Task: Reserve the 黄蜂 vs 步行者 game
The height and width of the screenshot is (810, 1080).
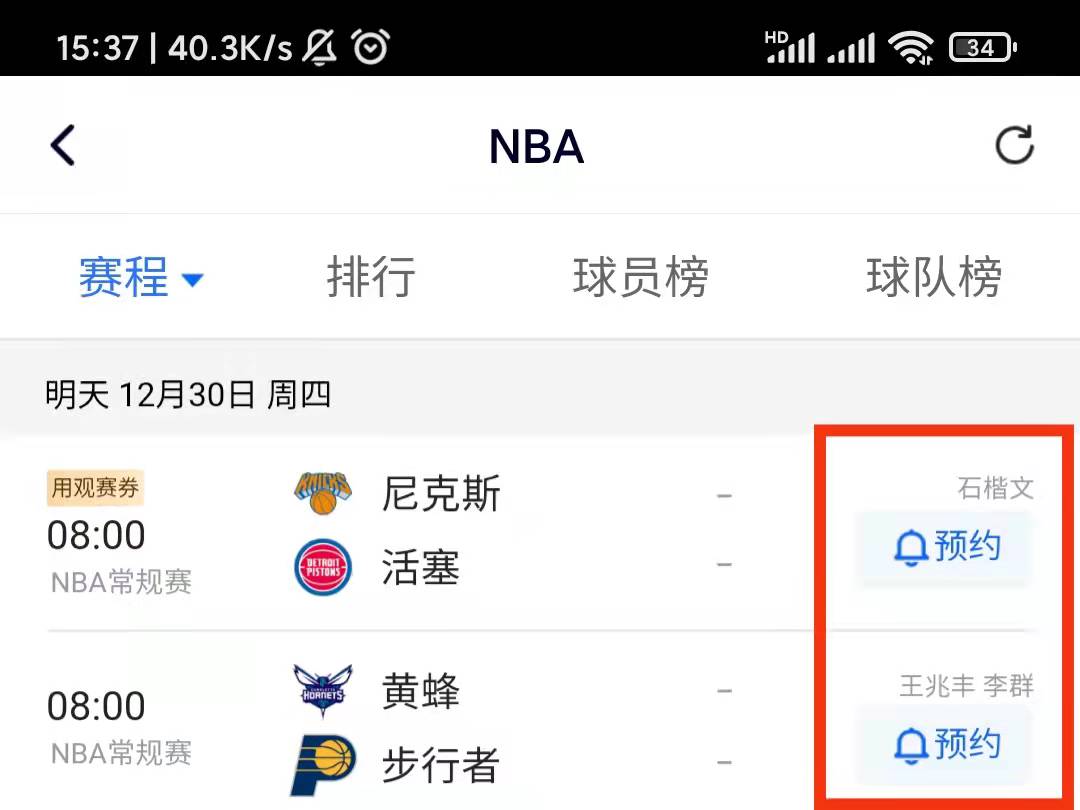Action: (x=945, y=745)
